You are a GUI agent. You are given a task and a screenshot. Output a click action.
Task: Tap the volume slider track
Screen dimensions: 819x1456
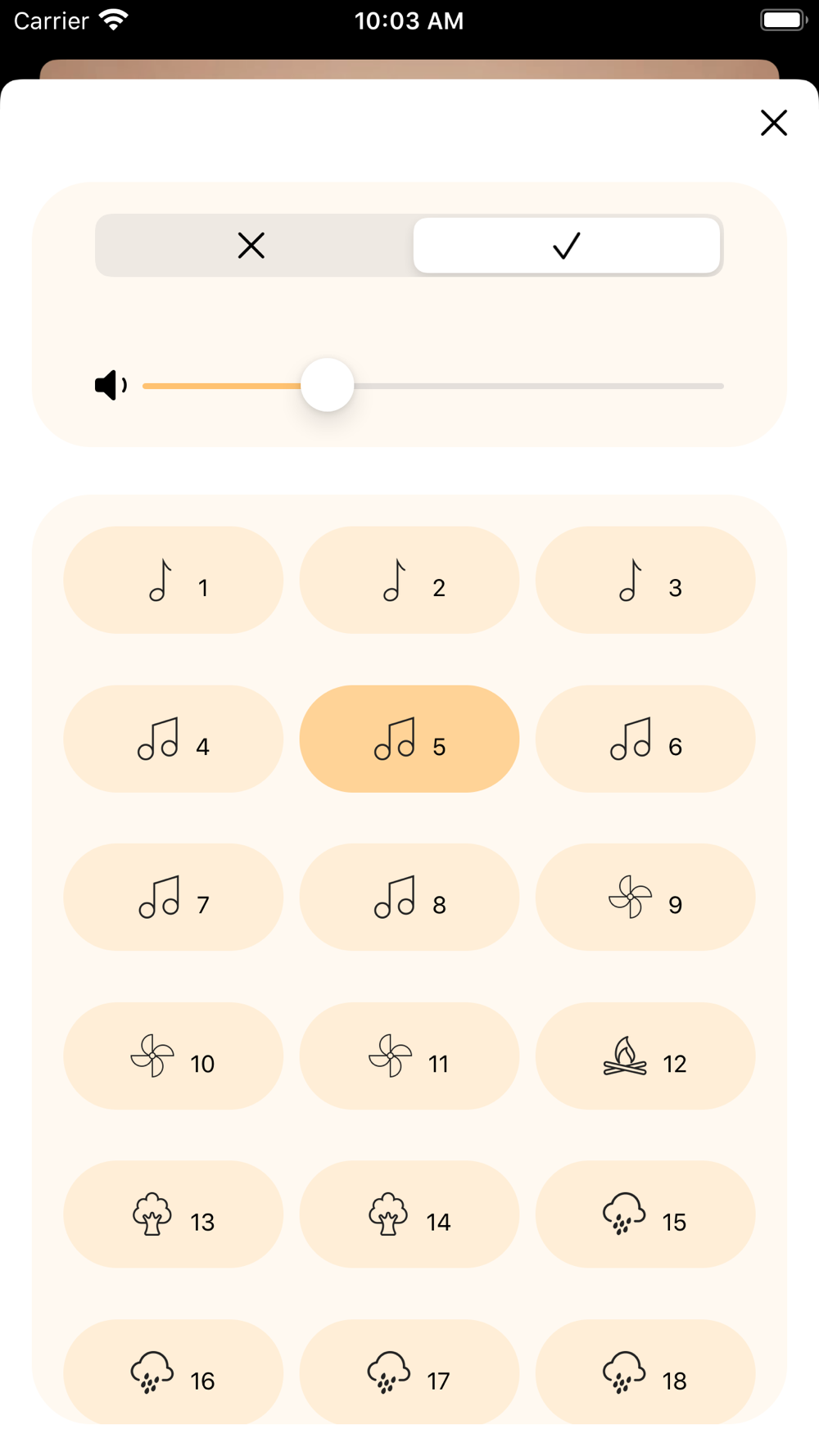click(432, 386)
